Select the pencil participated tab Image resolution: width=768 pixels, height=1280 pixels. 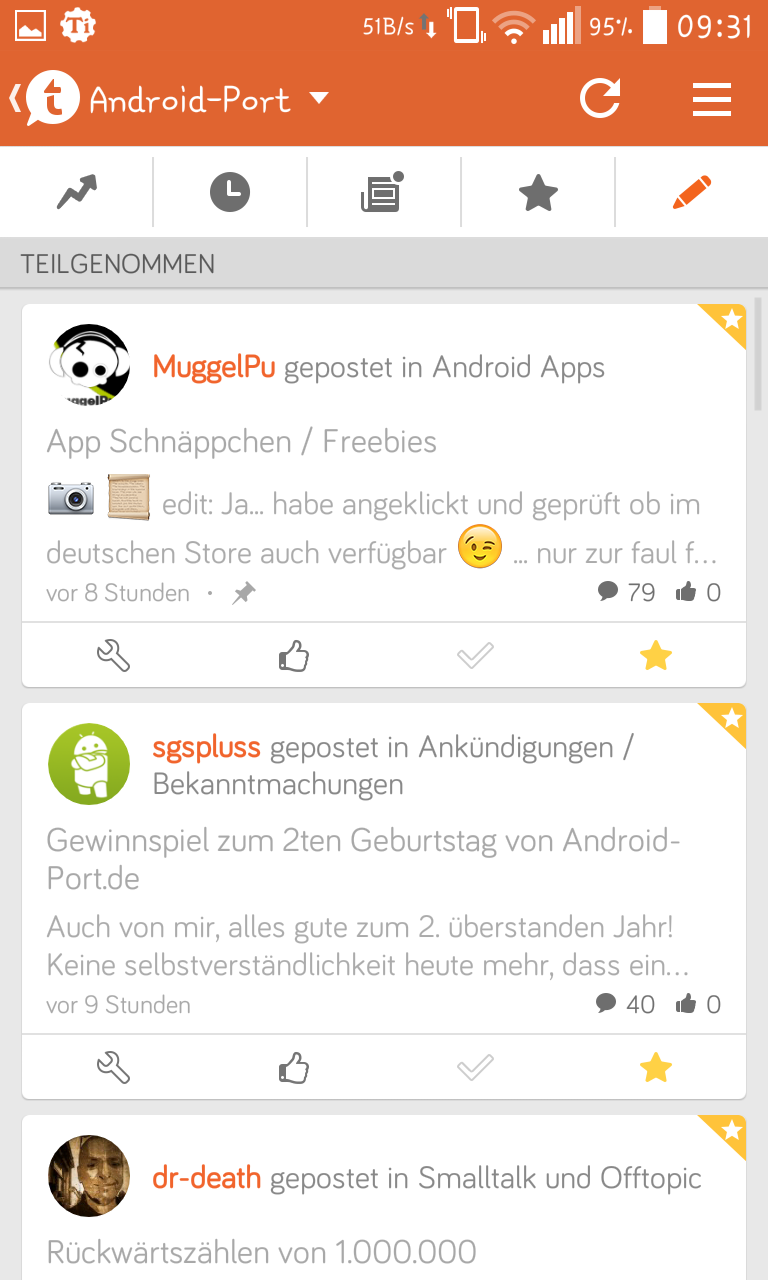click(692, 192)
